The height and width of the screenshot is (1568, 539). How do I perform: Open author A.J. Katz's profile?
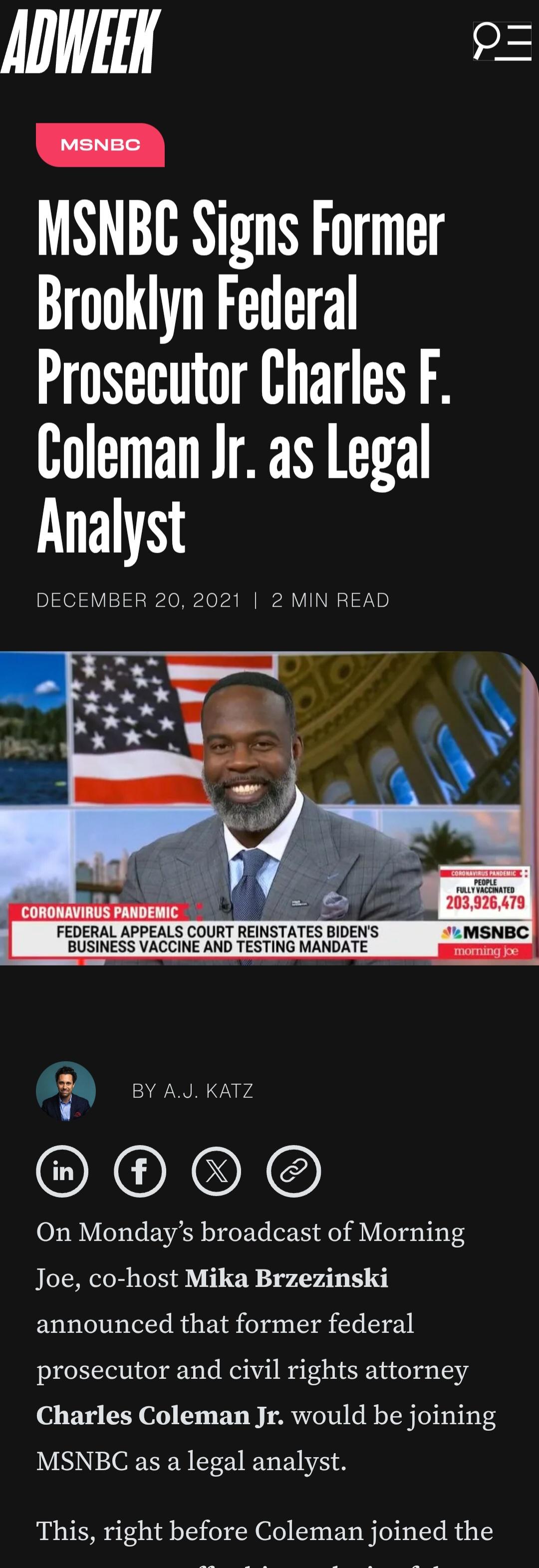(192, 1090)
